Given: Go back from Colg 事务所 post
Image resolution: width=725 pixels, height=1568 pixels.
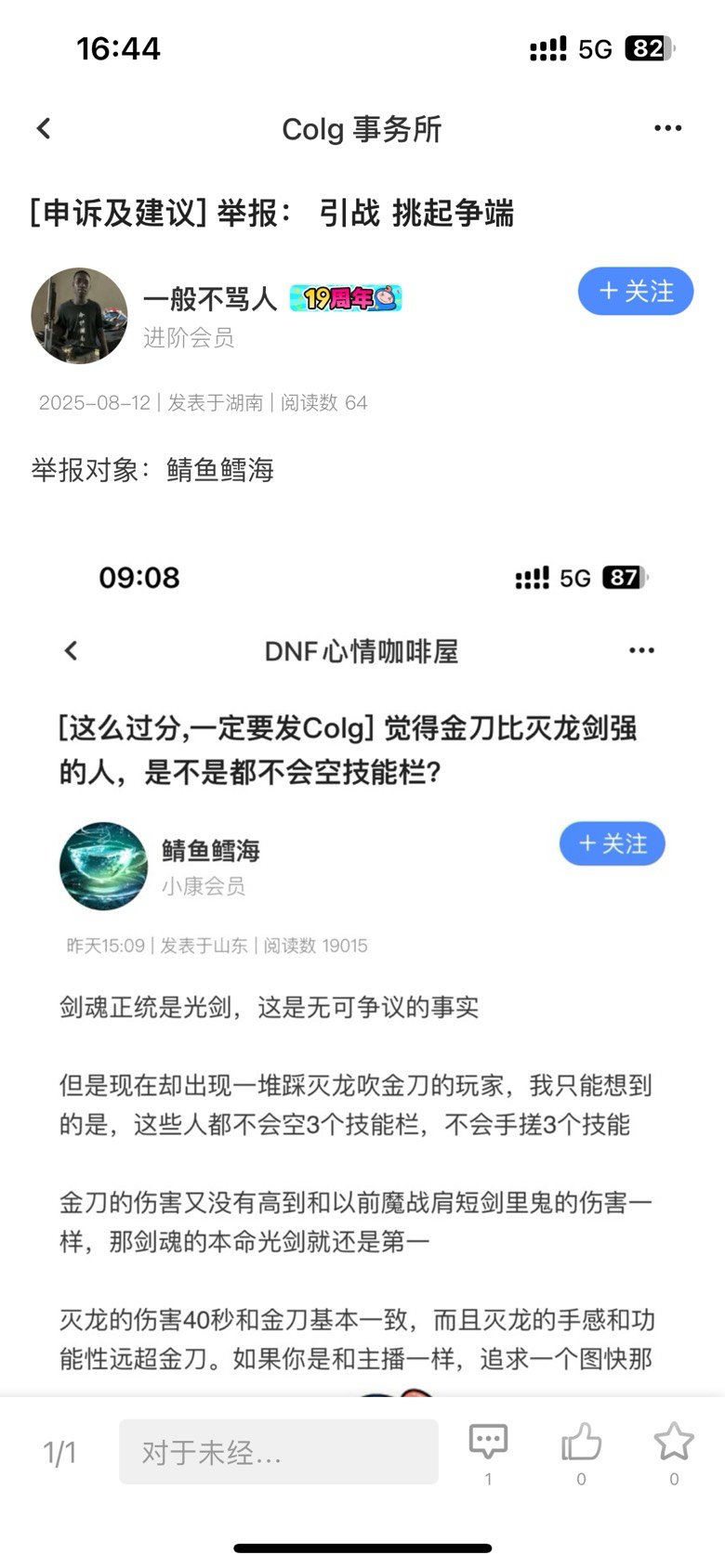Looking at the screenshot, I should (44, 128).
